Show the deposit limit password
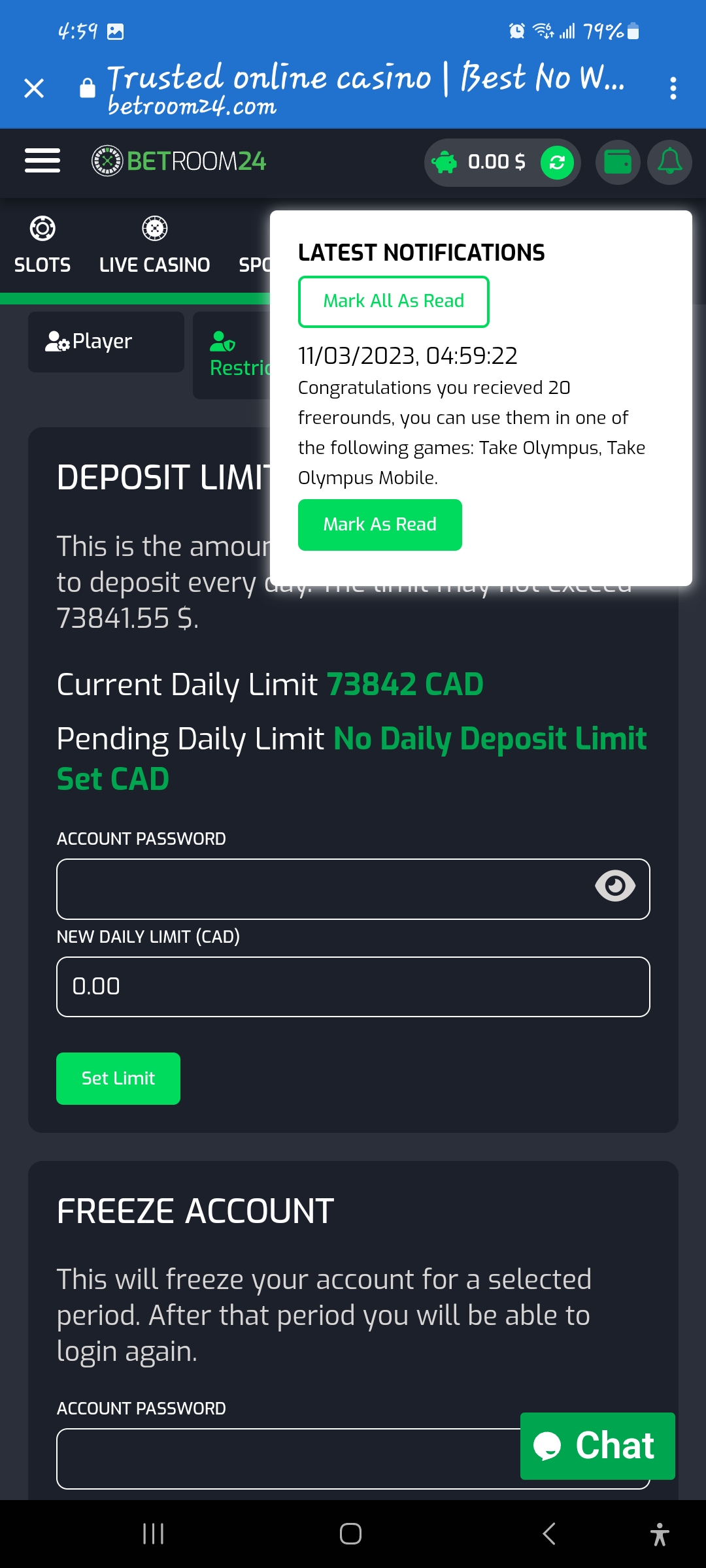Image resolution: width=706 pixels, height=1568 pixels. click(x=614, y=887)
